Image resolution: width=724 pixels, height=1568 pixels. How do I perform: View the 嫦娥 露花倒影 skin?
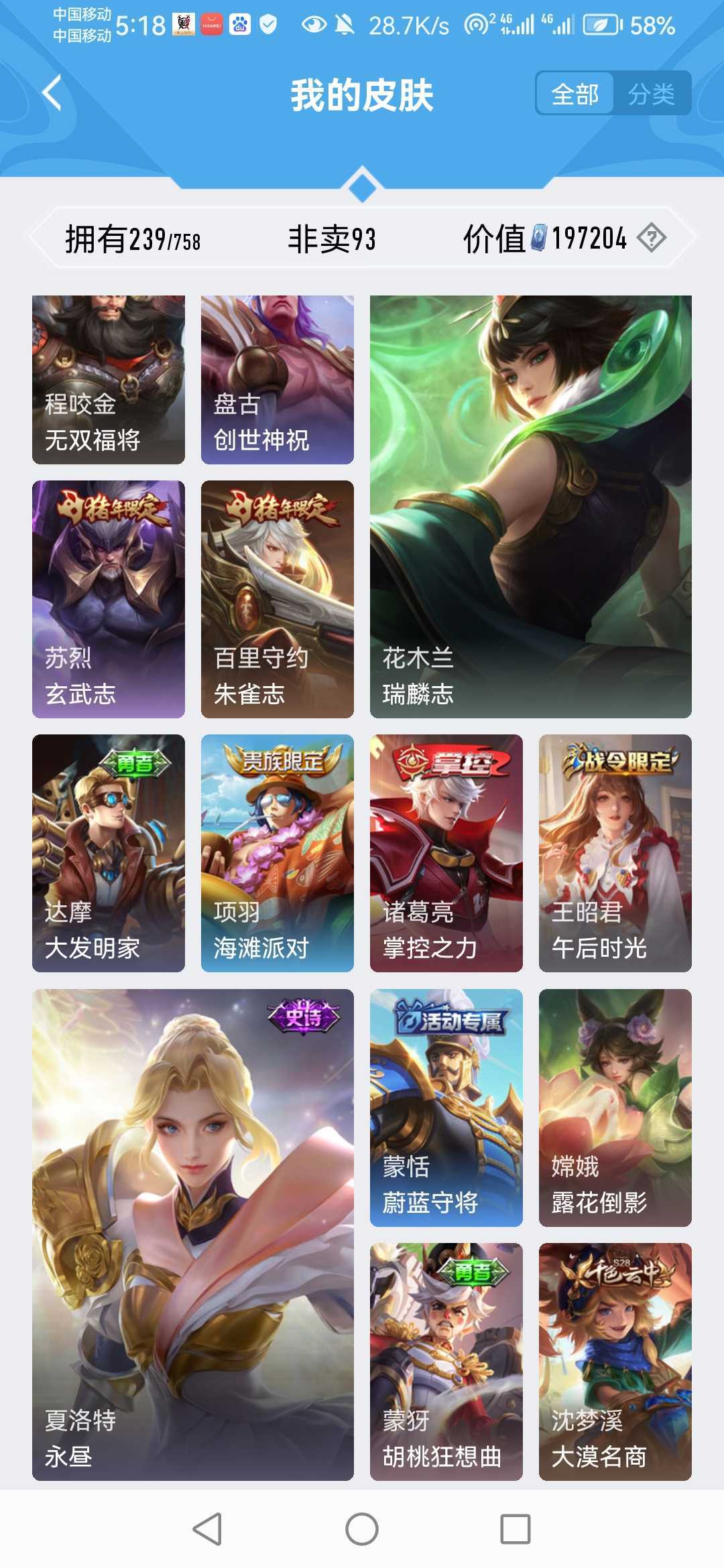(615, 1108)
